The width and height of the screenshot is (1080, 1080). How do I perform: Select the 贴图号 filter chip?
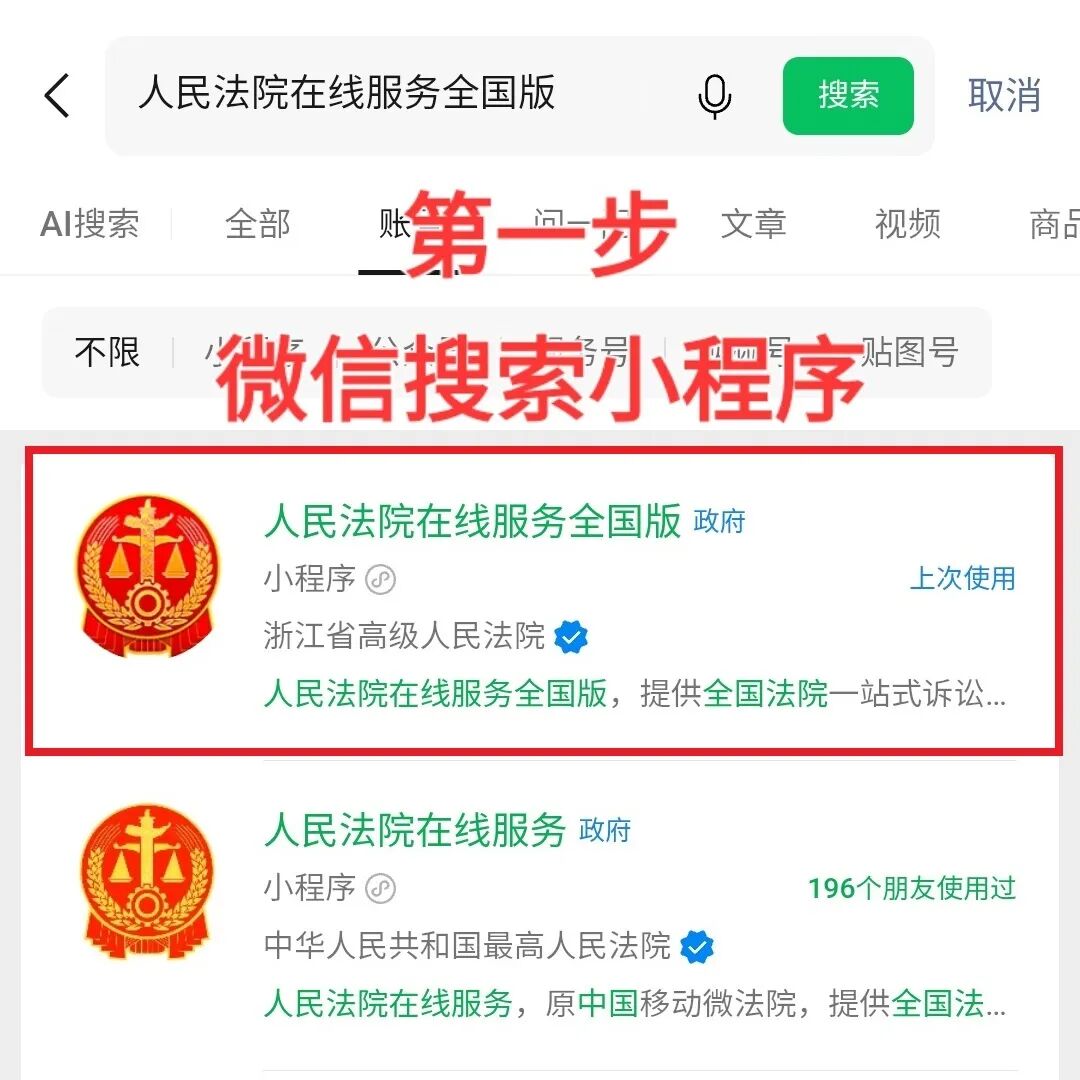pos(908,352)
